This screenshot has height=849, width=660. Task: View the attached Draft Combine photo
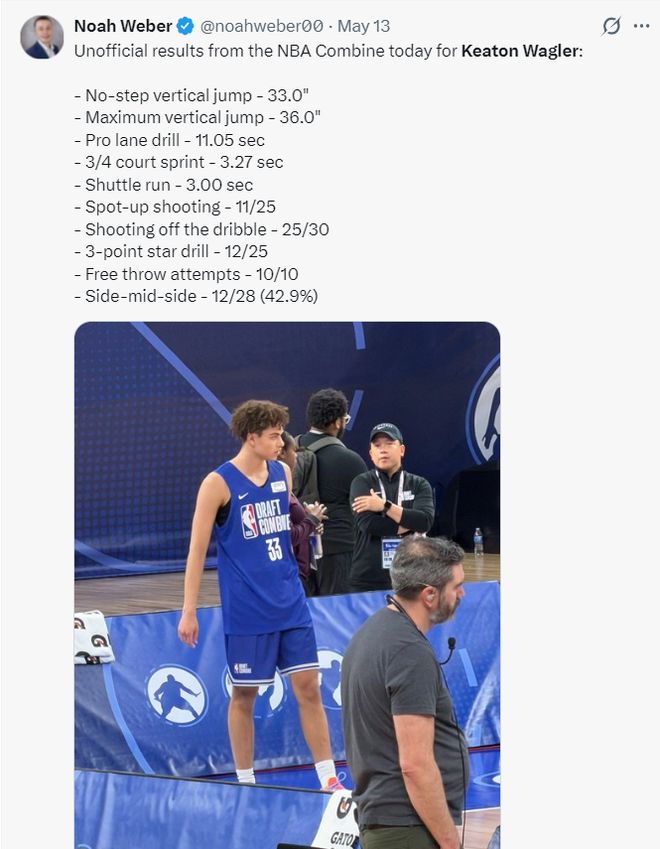tap(287, 585)
